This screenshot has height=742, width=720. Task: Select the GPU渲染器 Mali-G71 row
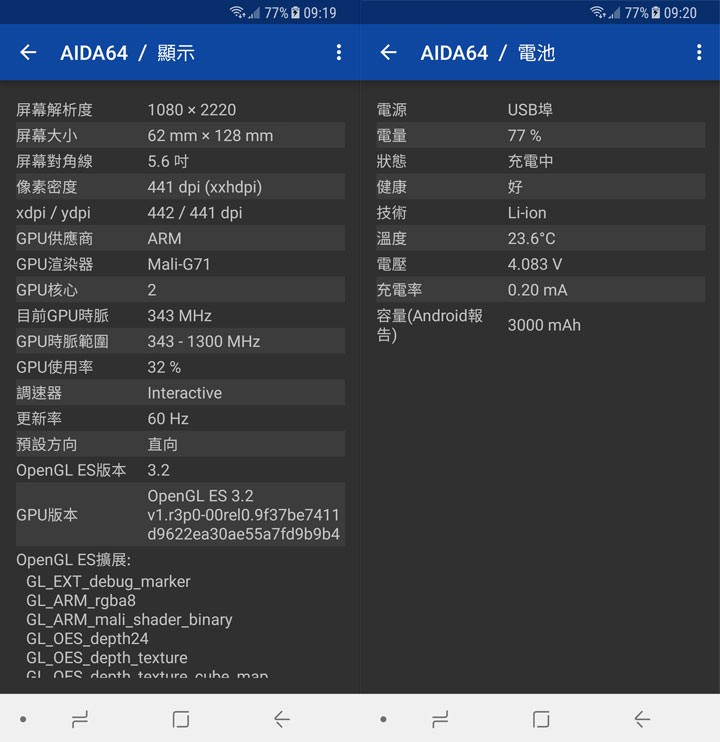coord(180,264)
